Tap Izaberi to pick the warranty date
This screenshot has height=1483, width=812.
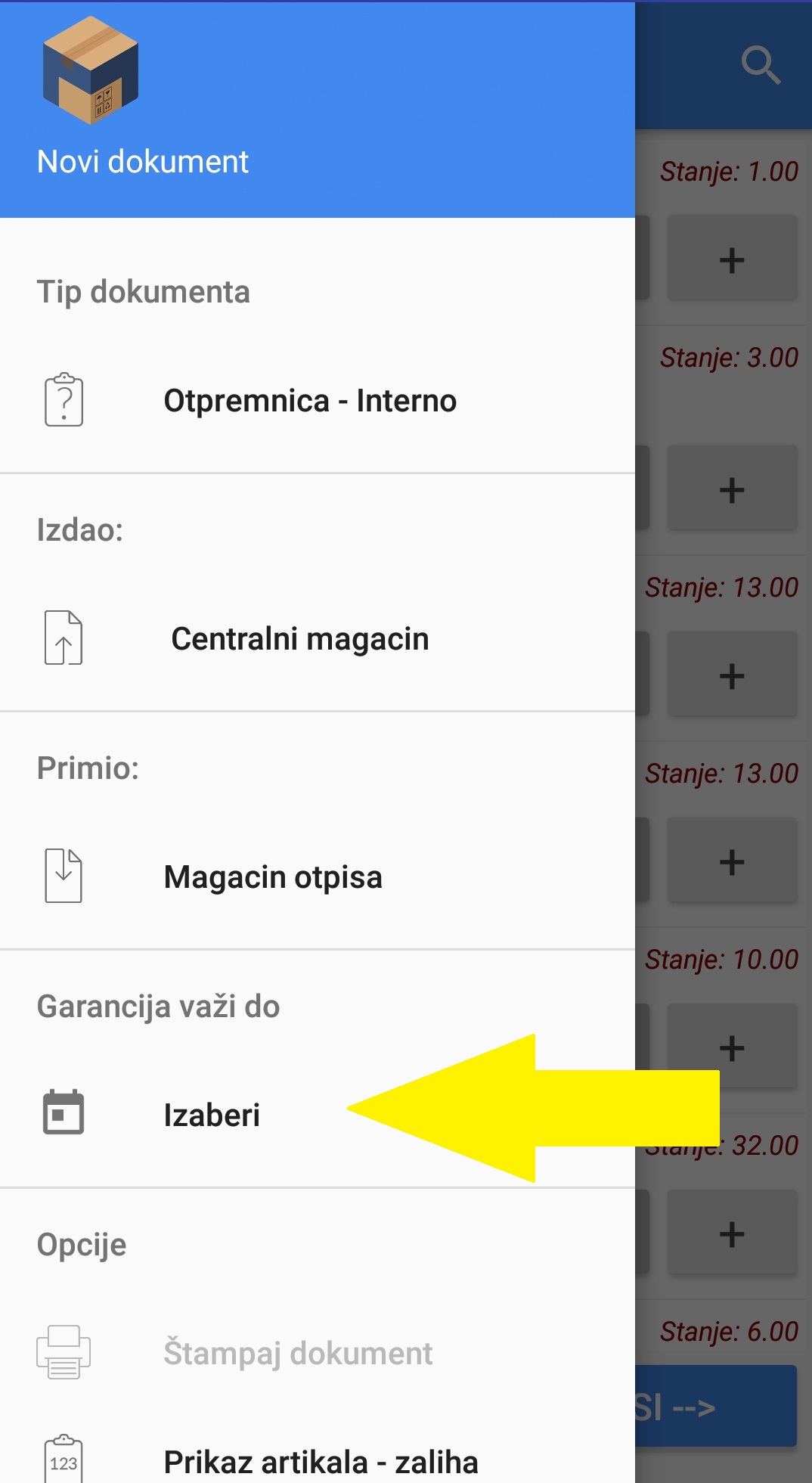(x=212, y=1115)
